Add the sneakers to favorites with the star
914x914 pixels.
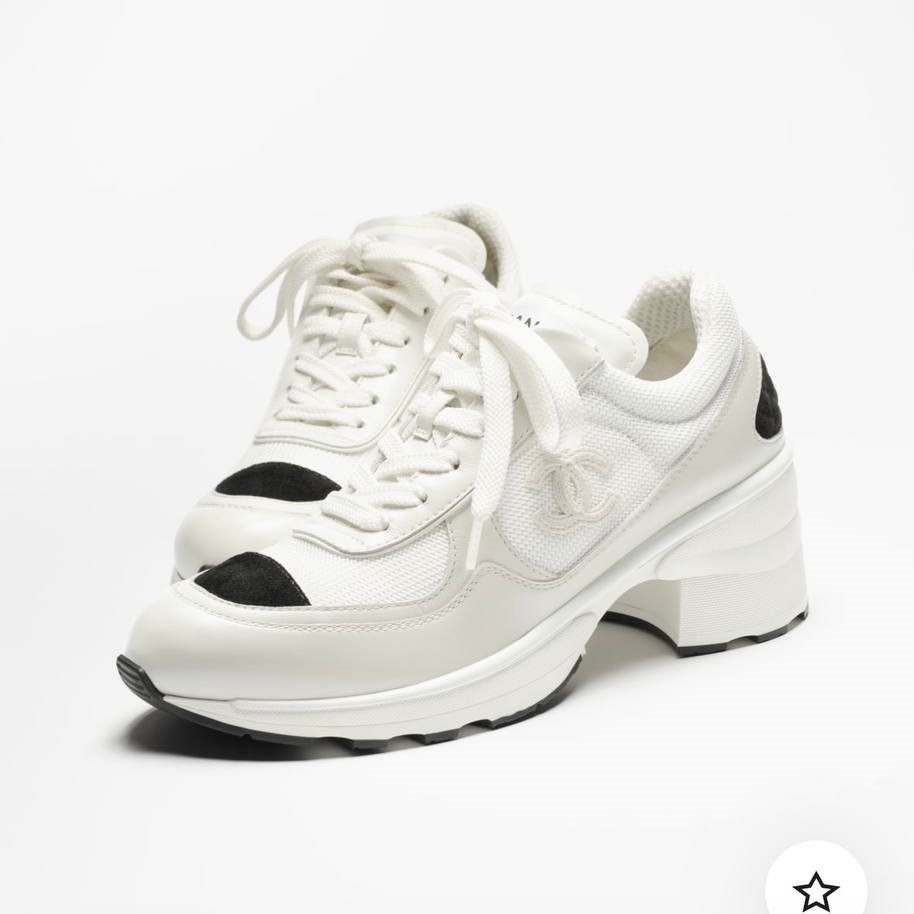(816, 888)
